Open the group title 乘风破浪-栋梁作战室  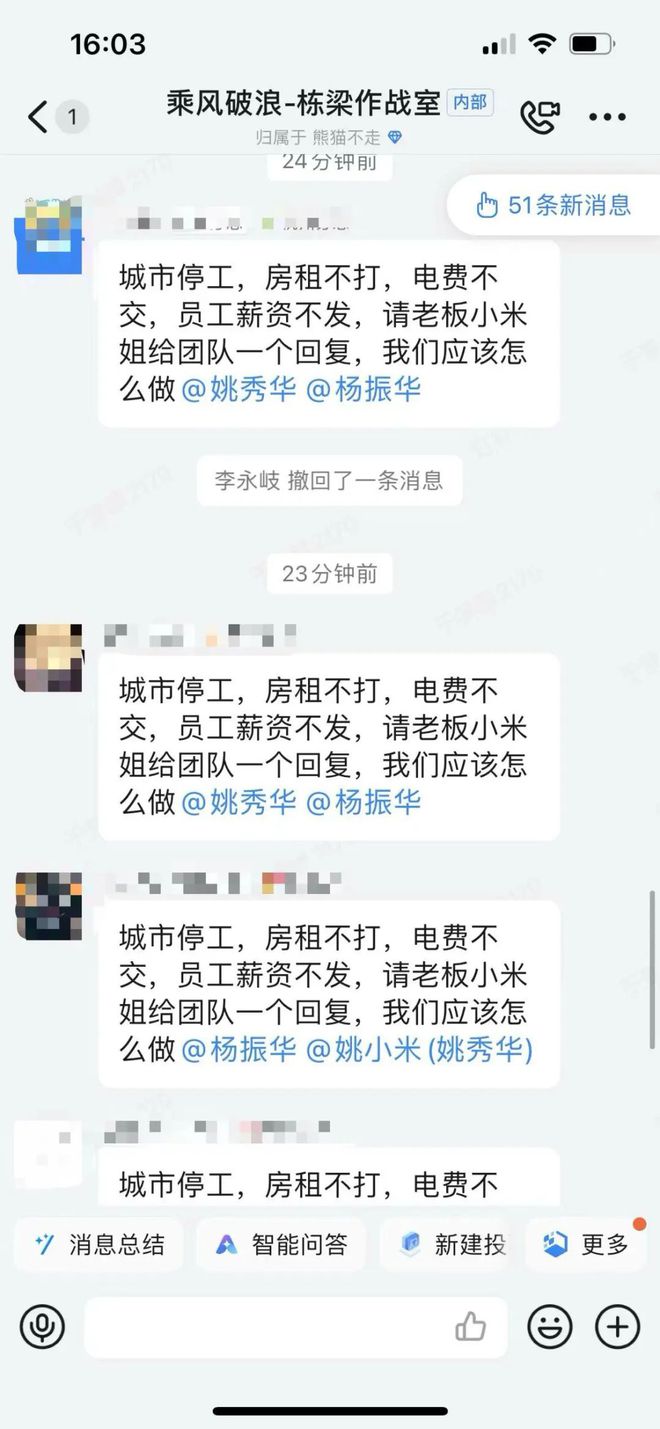click(x=305, y=104)
